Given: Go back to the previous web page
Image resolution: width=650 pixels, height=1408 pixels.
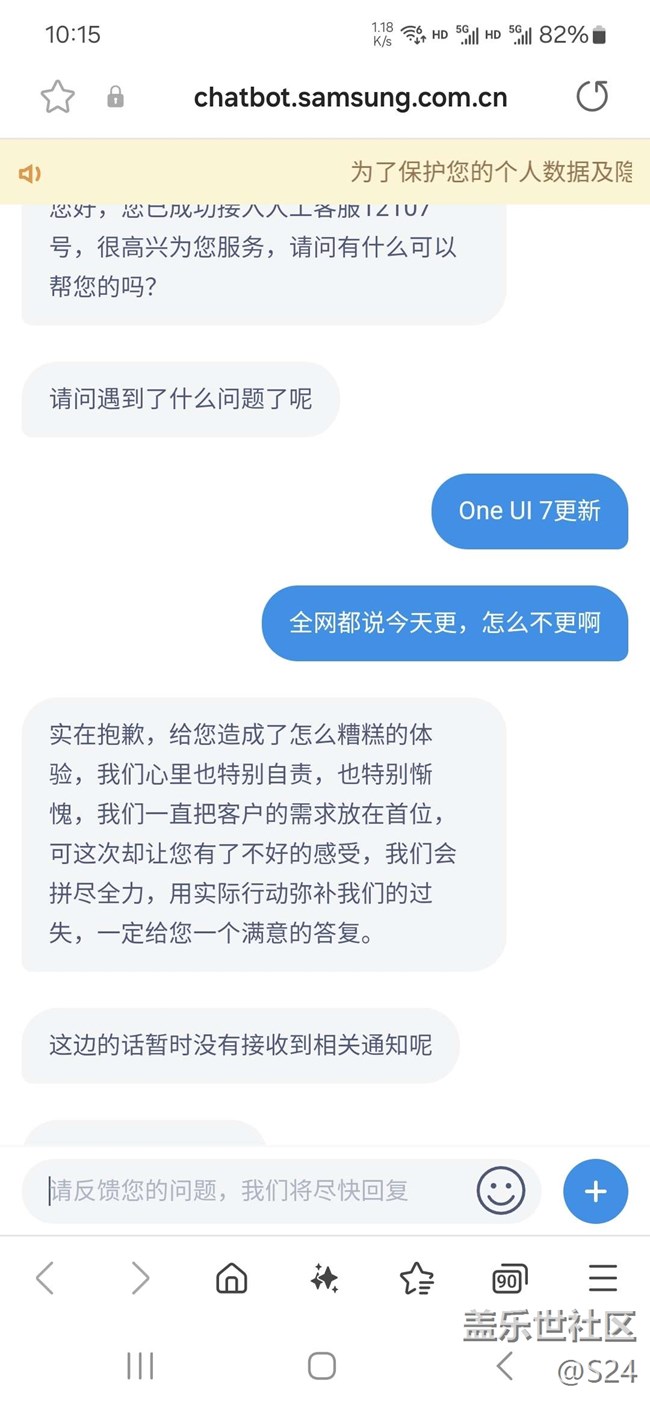Looking at the screenshot, I should tap(45, 1278).
